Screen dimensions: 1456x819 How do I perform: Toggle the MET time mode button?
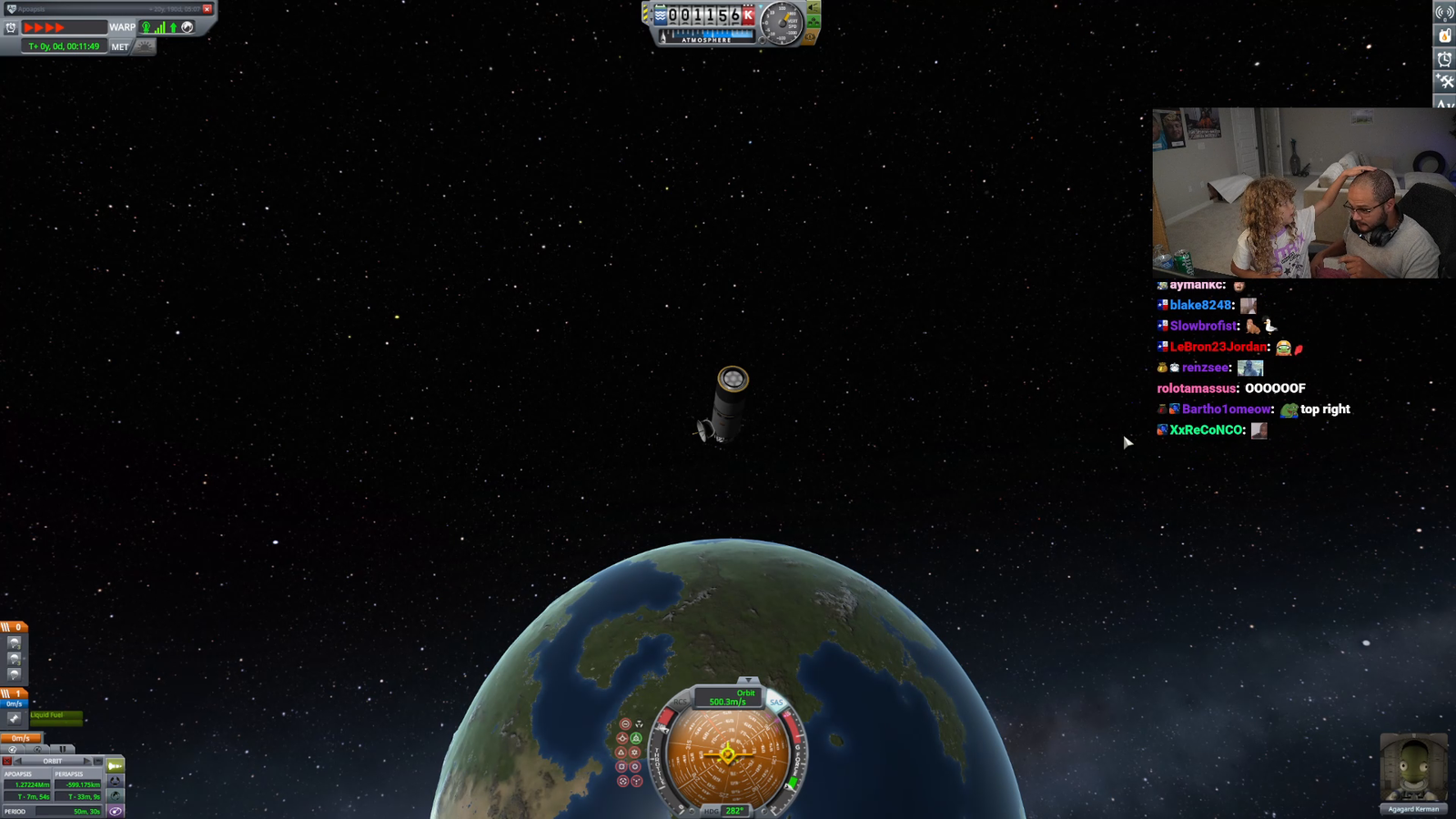pos(120,46)
